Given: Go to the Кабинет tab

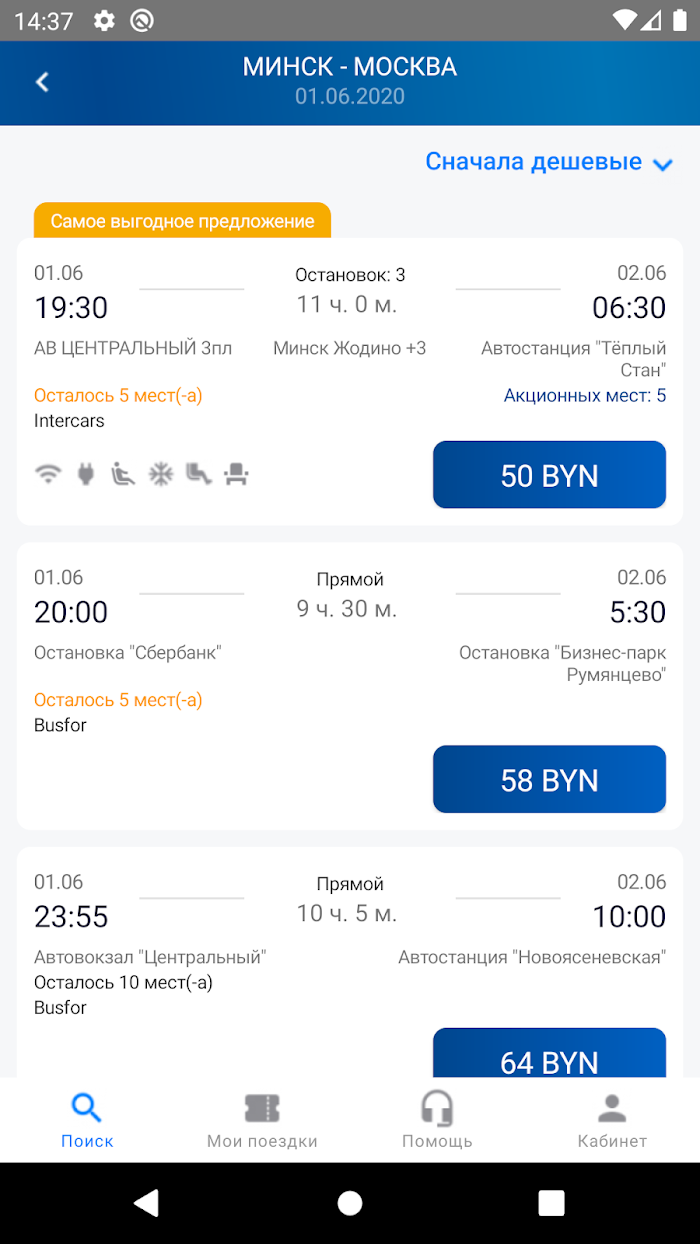Looking at the screenshot, I should pyautogui.click(x=612, y=1120).
